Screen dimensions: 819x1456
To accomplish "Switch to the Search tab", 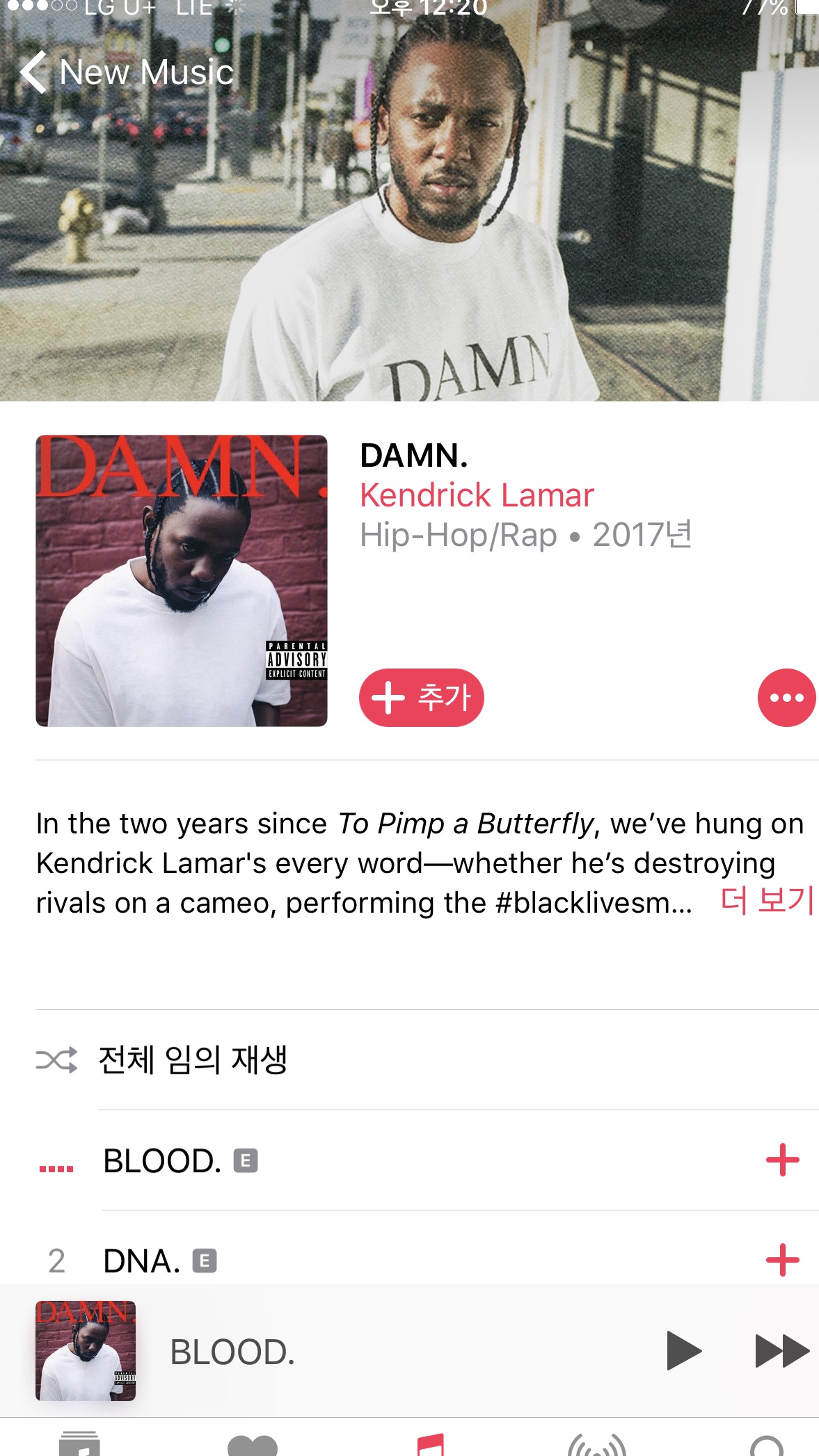I will 767,1444.
